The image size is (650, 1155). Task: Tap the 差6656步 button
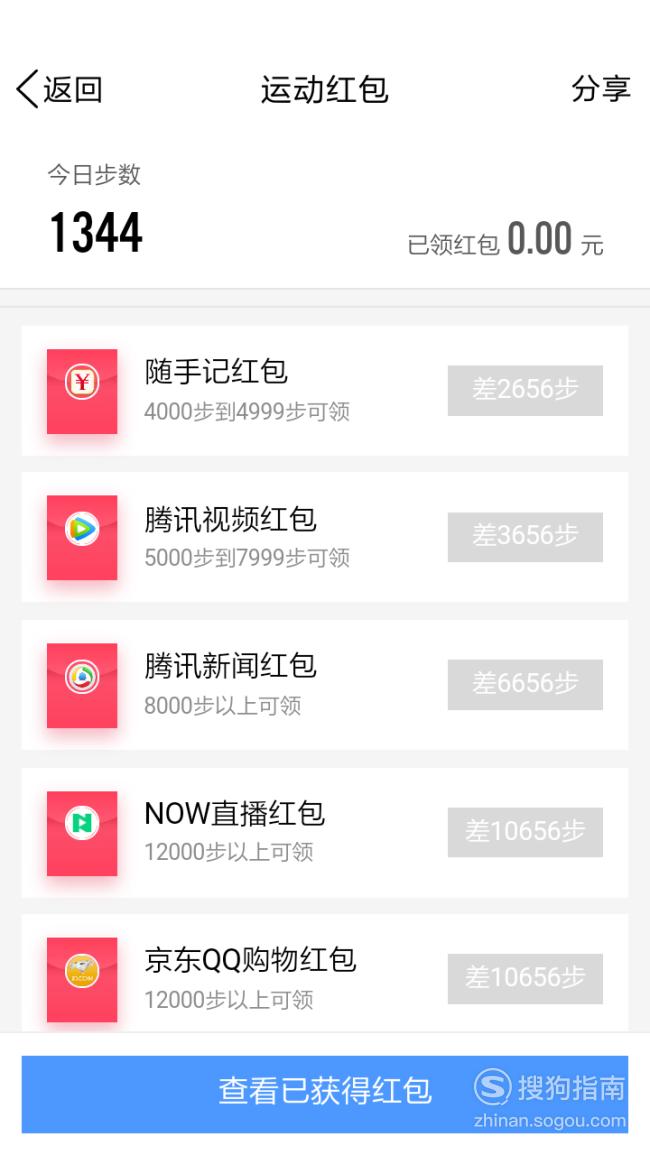click(x=525, y=684)
